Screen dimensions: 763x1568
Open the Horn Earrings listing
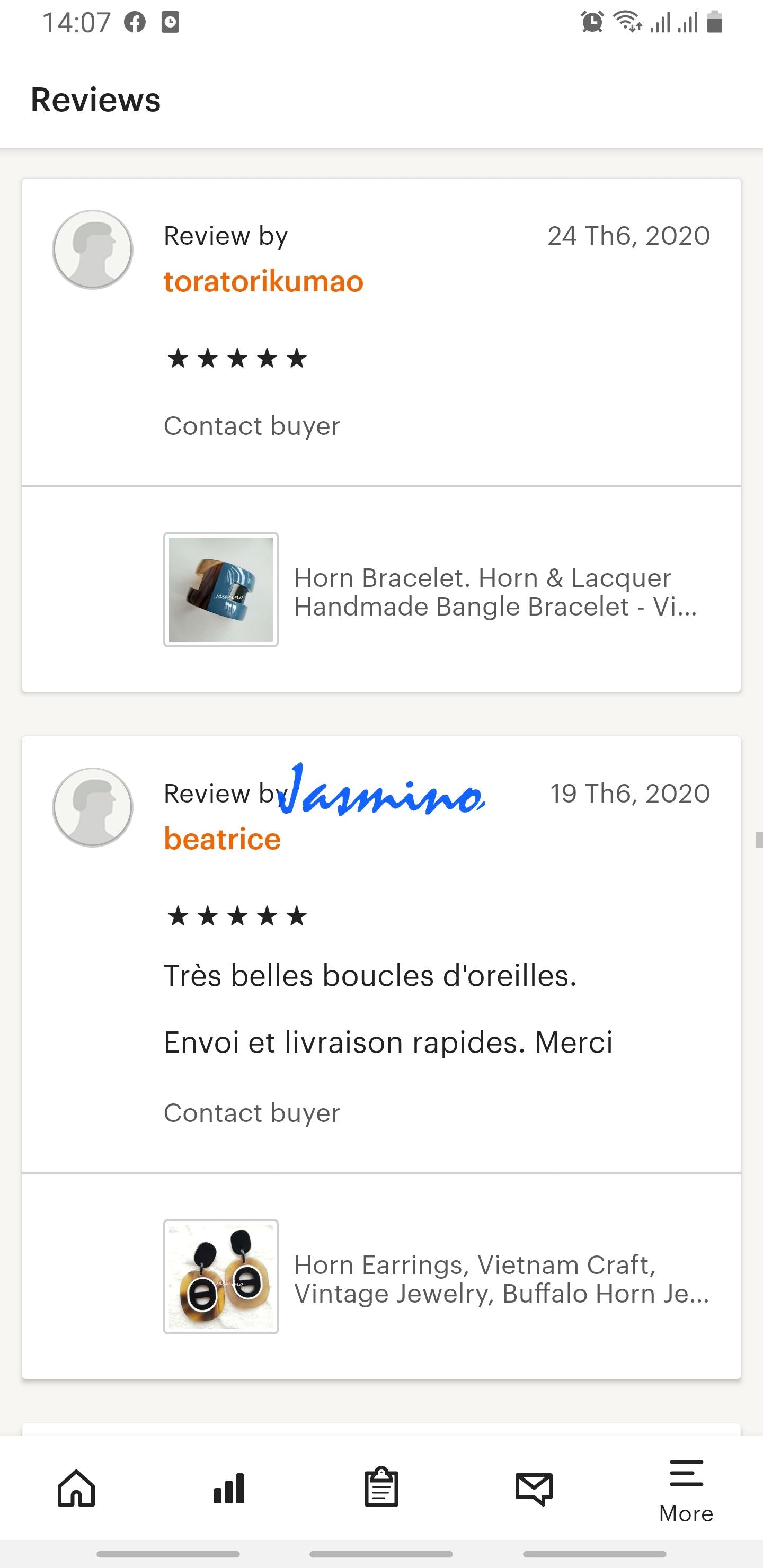(501, 1278)
